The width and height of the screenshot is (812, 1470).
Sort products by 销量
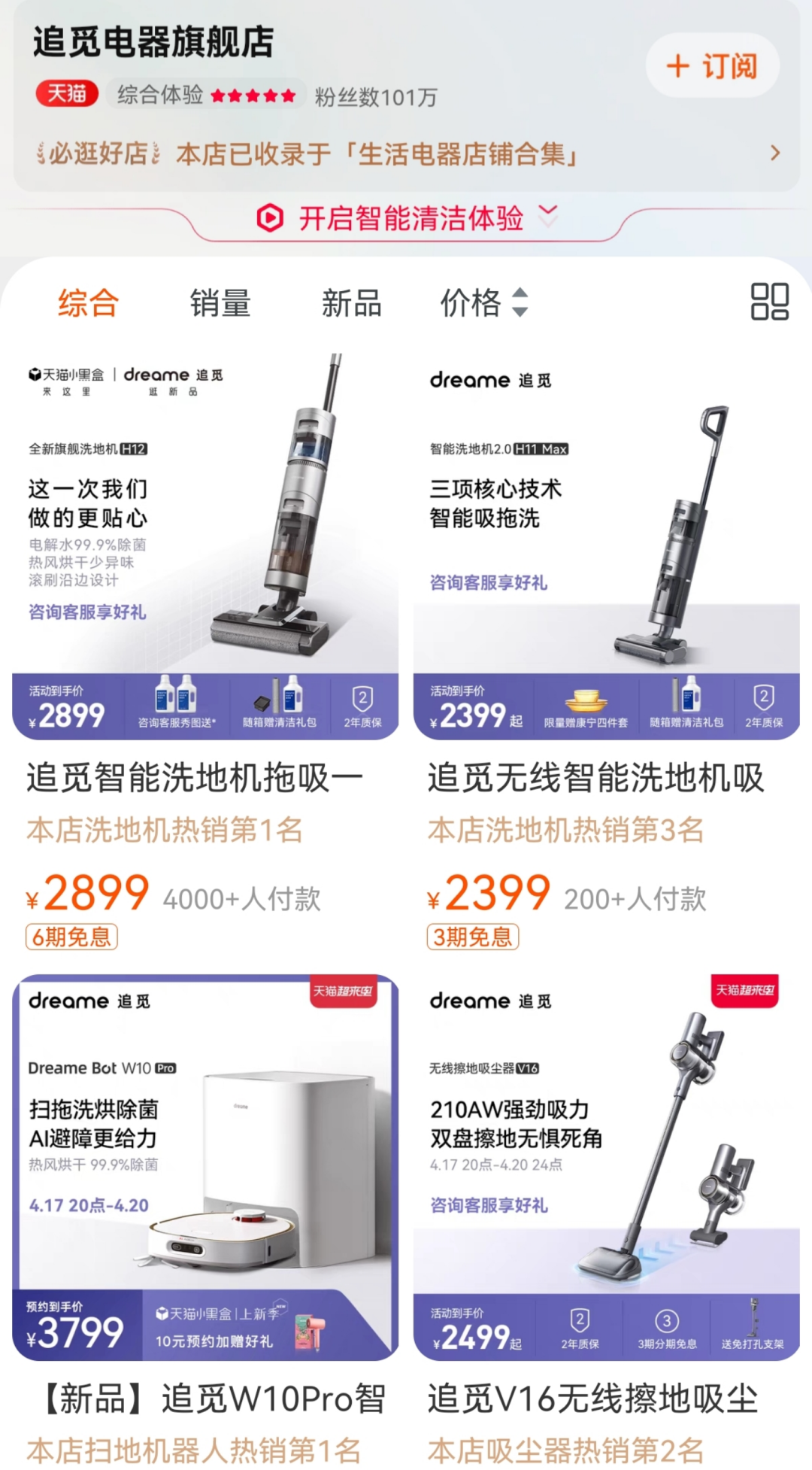click(x=220, y=303)
